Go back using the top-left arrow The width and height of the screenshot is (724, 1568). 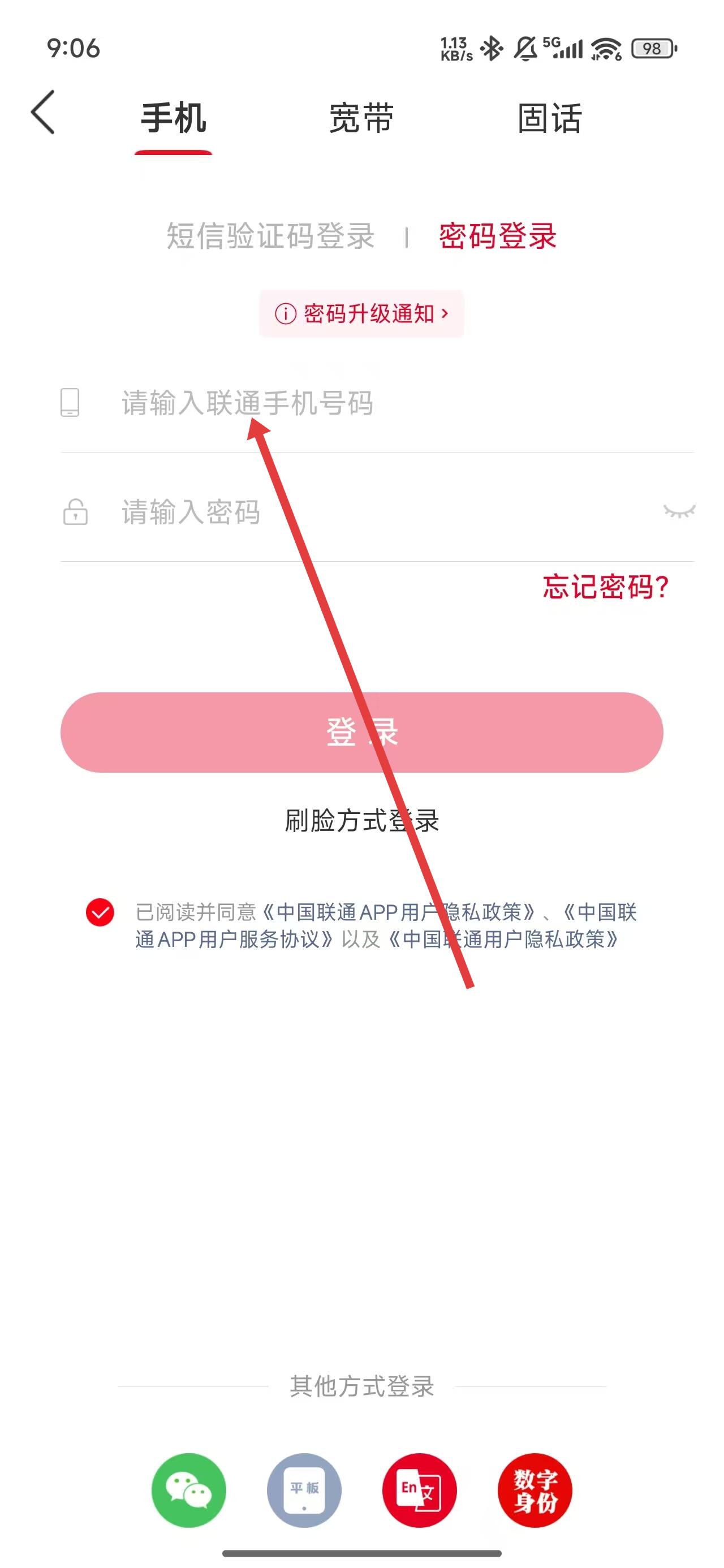tap(43, 113)
